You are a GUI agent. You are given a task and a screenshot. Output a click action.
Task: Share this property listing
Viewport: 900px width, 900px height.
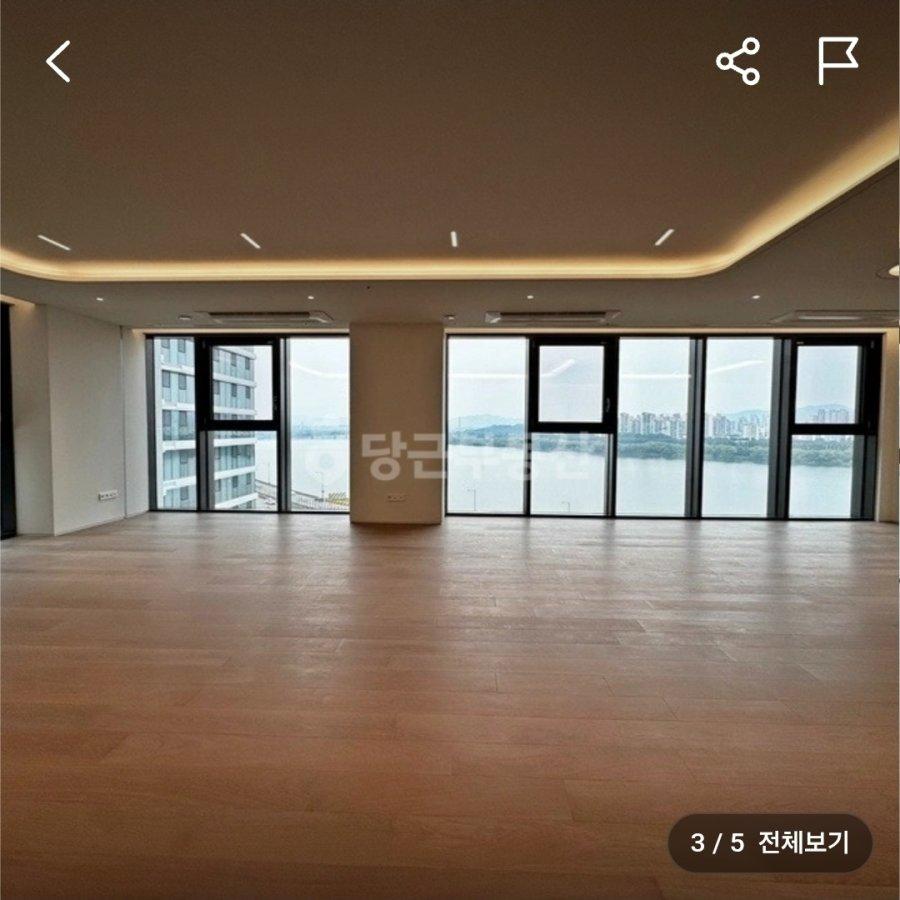(738, 62)
